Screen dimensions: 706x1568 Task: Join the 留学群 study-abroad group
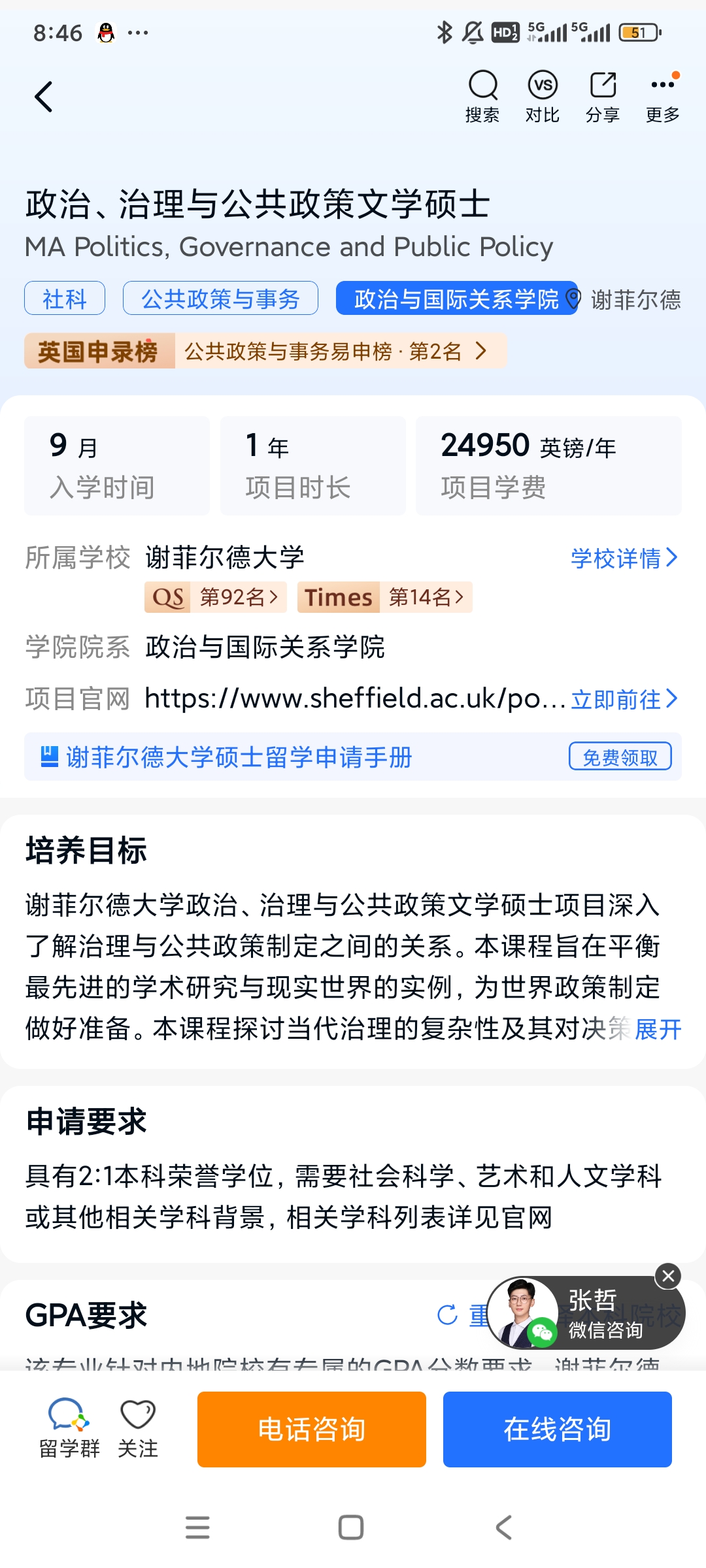point(69,1428)
